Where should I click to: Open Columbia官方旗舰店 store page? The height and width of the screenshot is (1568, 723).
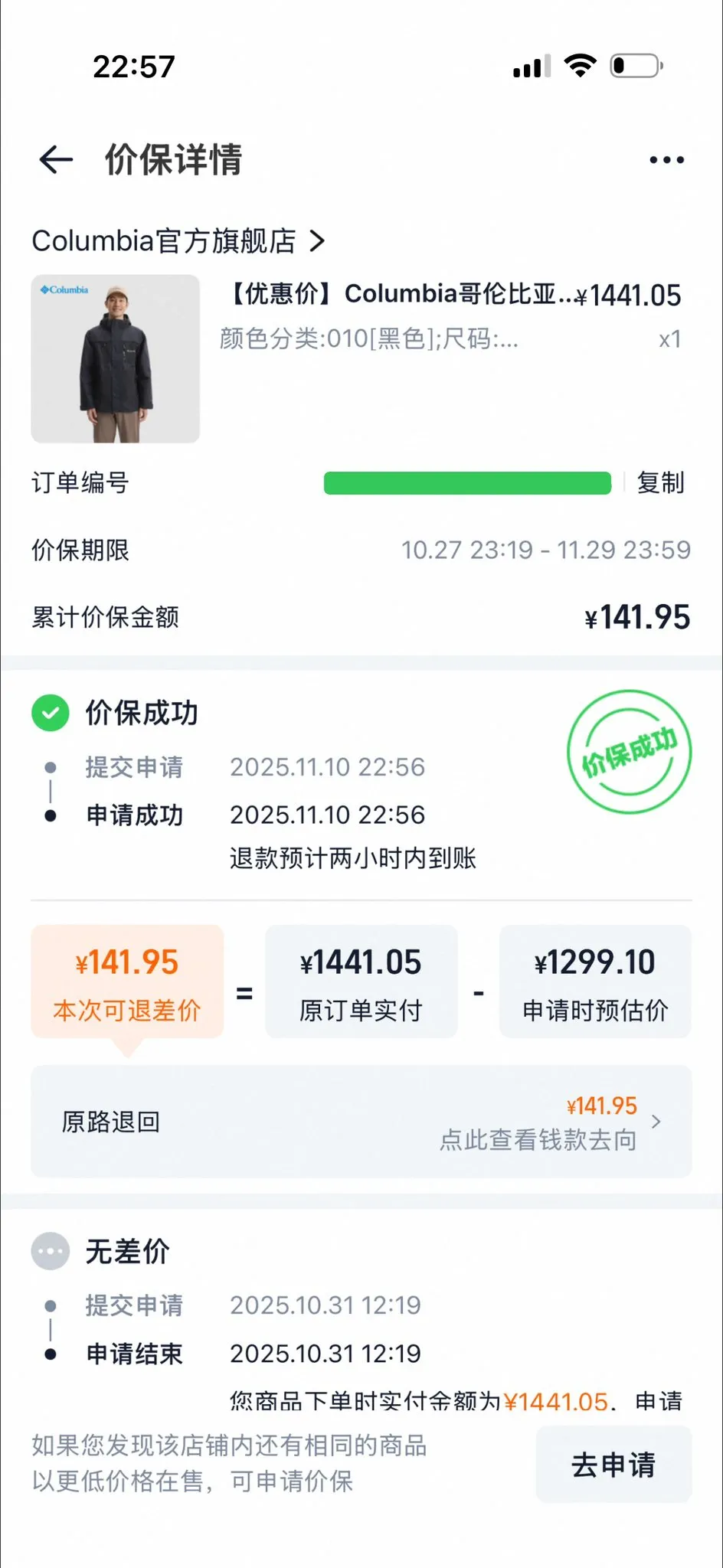pos(178,241)
